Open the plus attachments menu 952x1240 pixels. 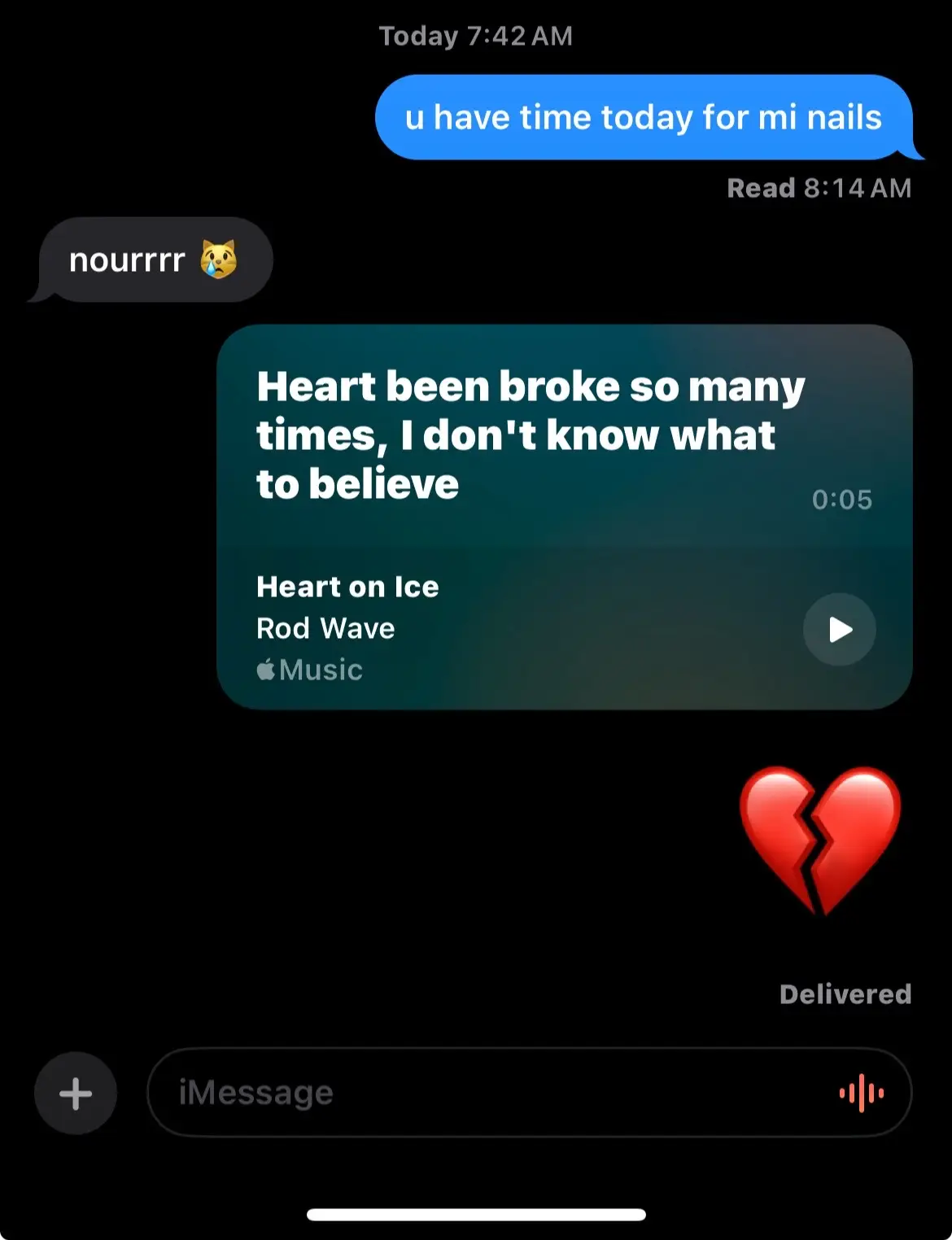pos(76,1093)
